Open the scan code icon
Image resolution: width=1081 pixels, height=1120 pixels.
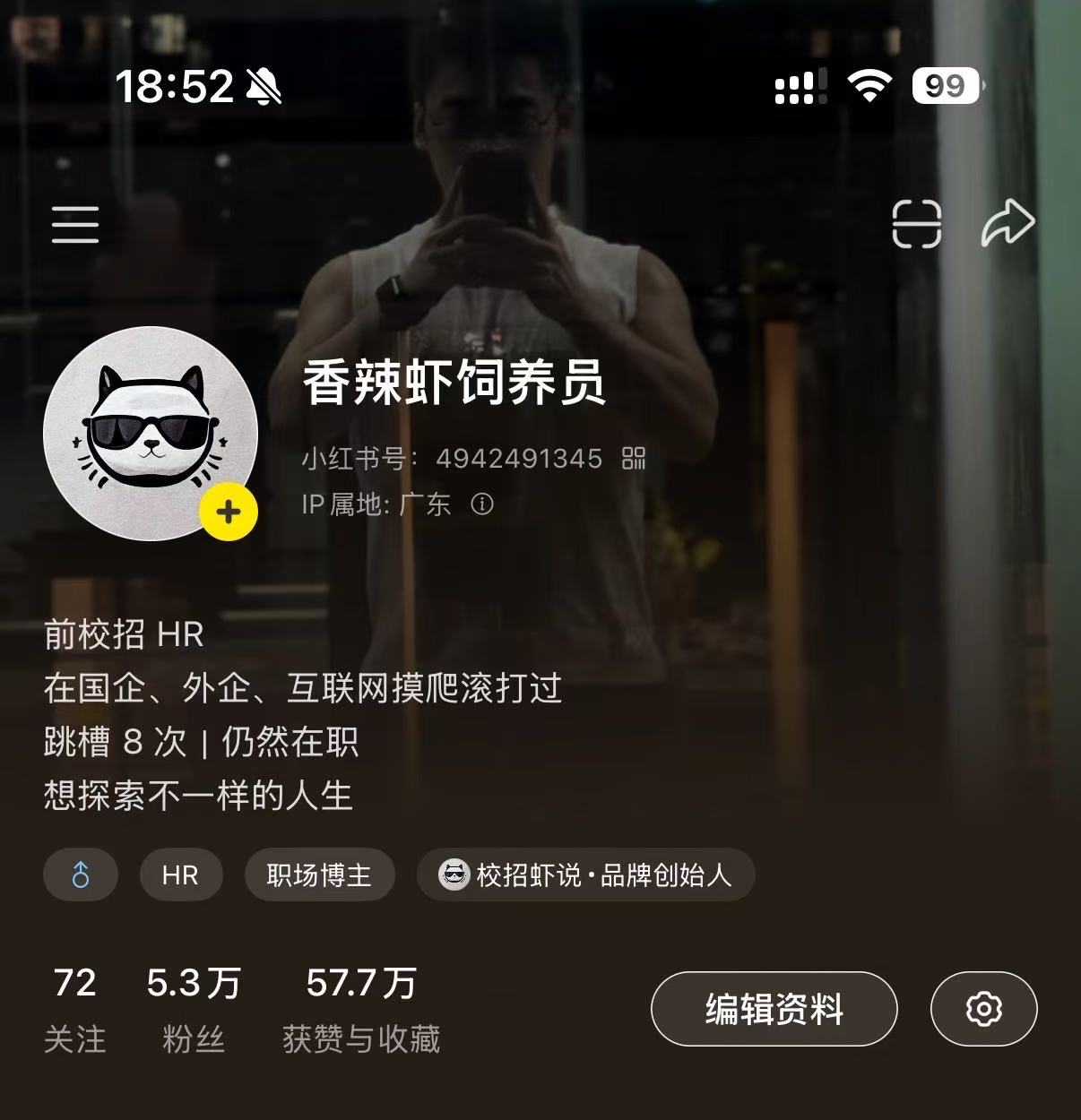click(916, 224)
